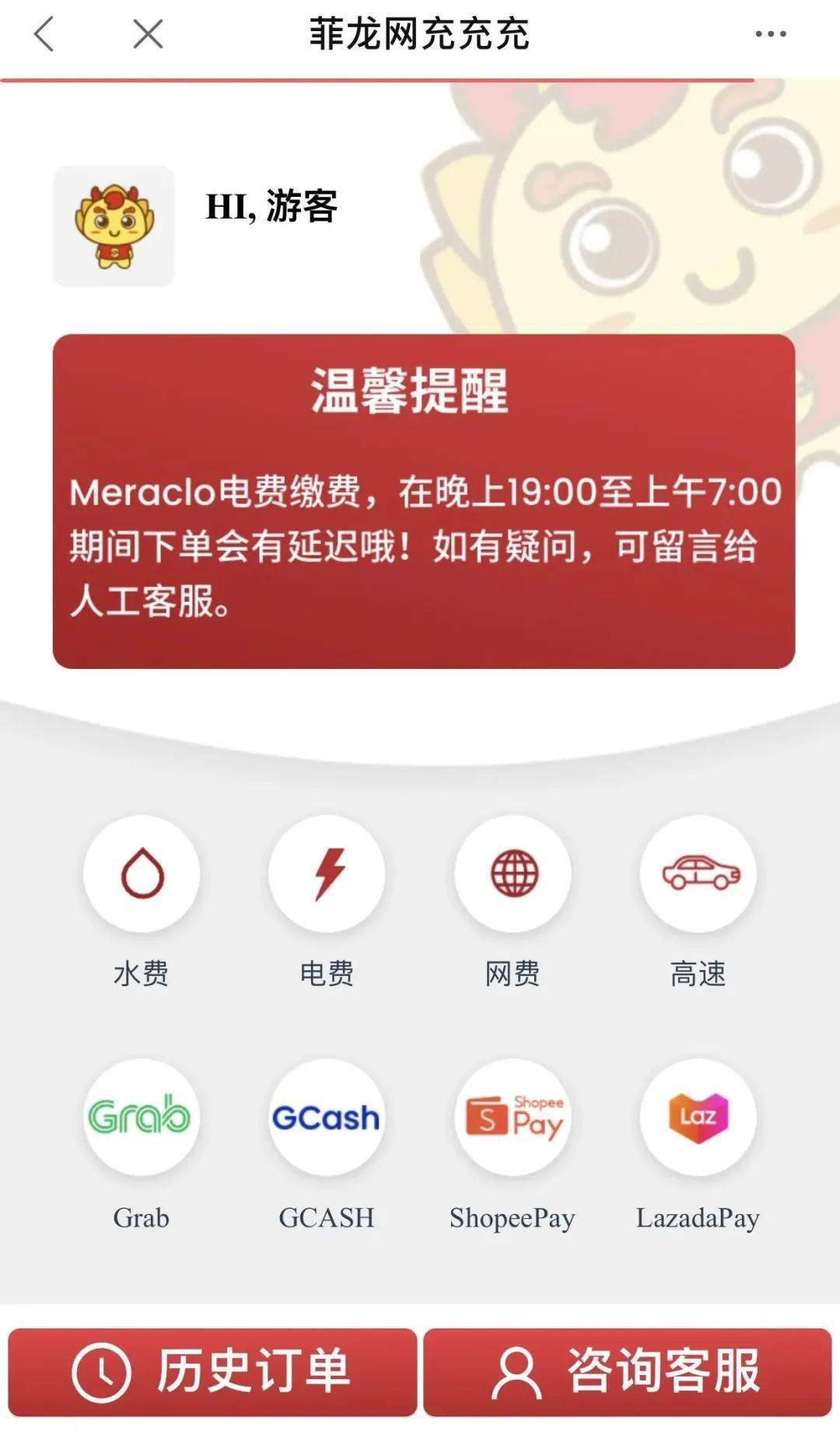This screenshot has height=1442, width=840.
Task: Open the 温馨提醒 notice banner
Action: pos(420,498)
